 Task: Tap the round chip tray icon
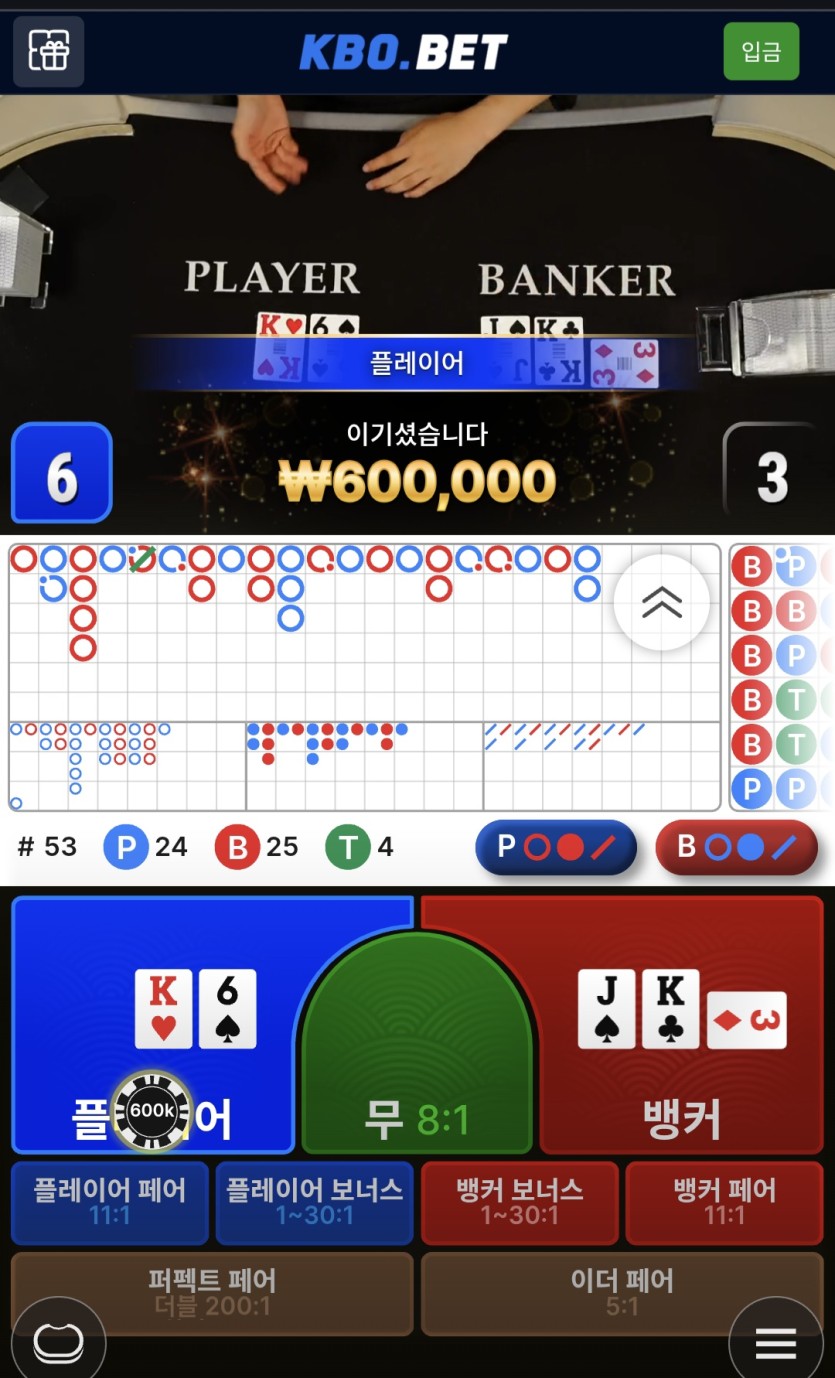(x=59, y=1344)
